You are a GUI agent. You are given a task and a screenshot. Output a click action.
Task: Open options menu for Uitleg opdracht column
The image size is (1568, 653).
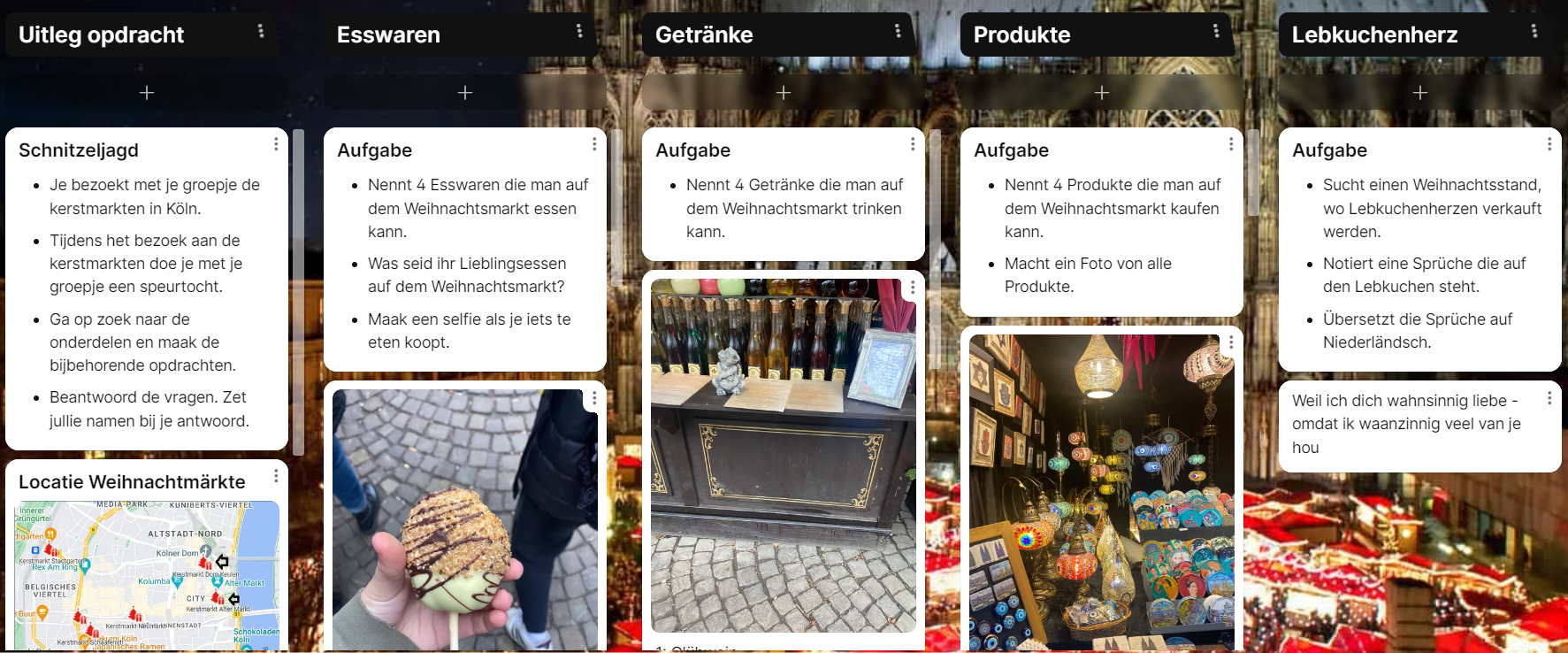(x=261, y=32)
